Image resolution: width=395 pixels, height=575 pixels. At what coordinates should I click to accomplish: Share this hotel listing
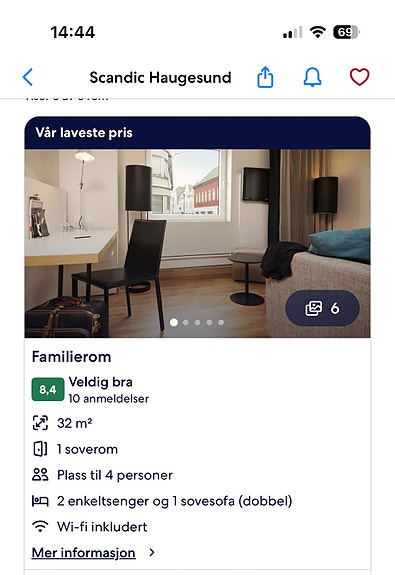(265, 77)
